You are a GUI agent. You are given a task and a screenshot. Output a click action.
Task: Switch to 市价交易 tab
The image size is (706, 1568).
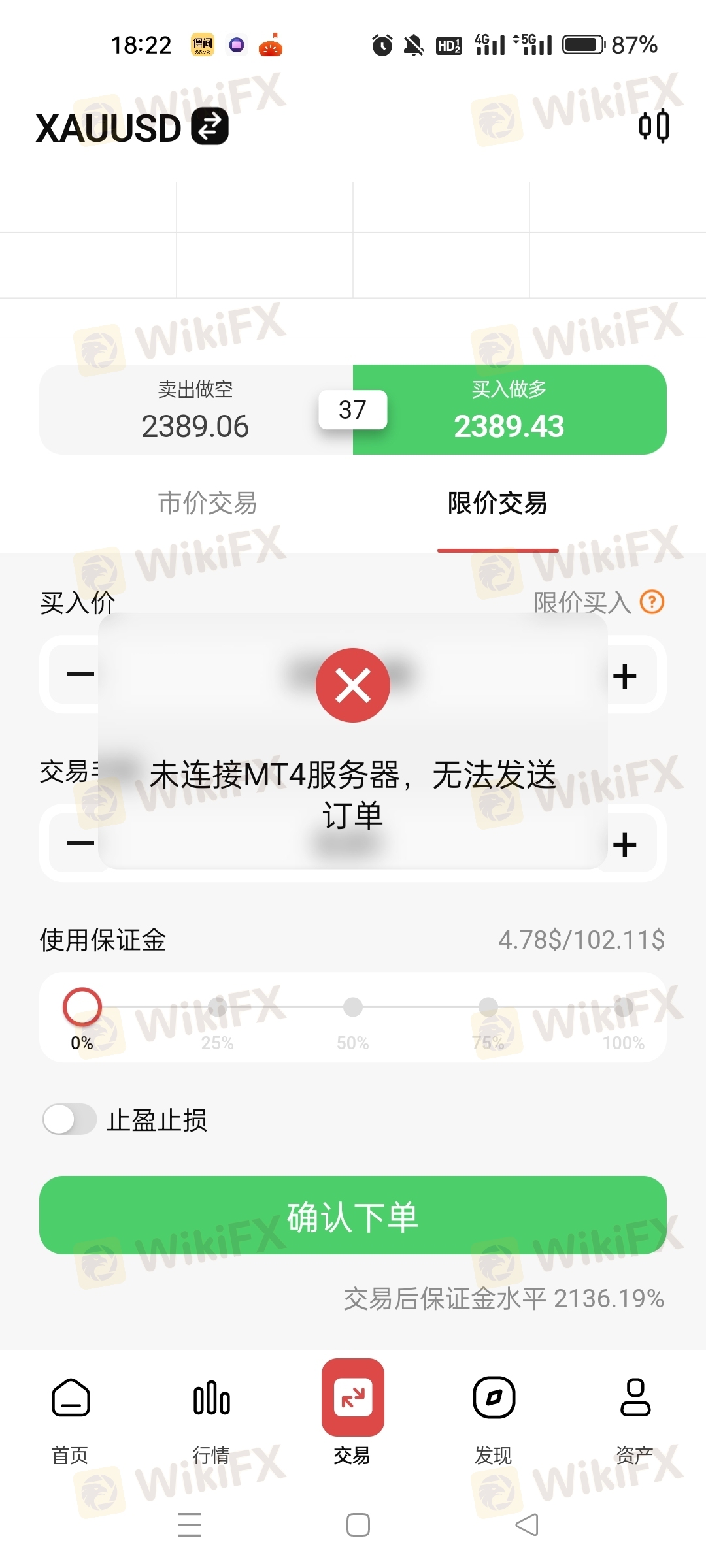(x=207, y=503)
